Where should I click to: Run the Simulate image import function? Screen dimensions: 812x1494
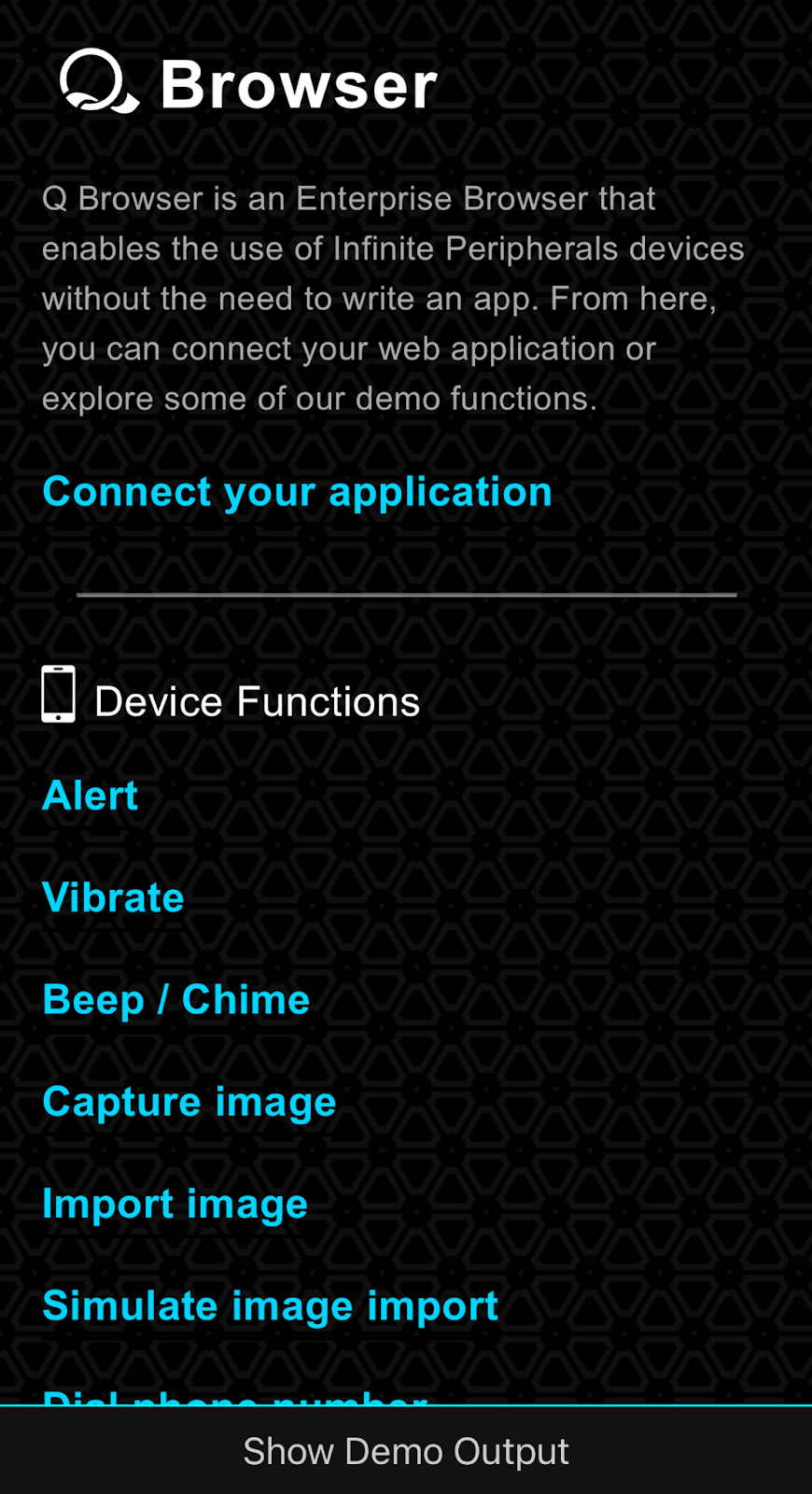pyautogui.click(x=271, y=1305)
